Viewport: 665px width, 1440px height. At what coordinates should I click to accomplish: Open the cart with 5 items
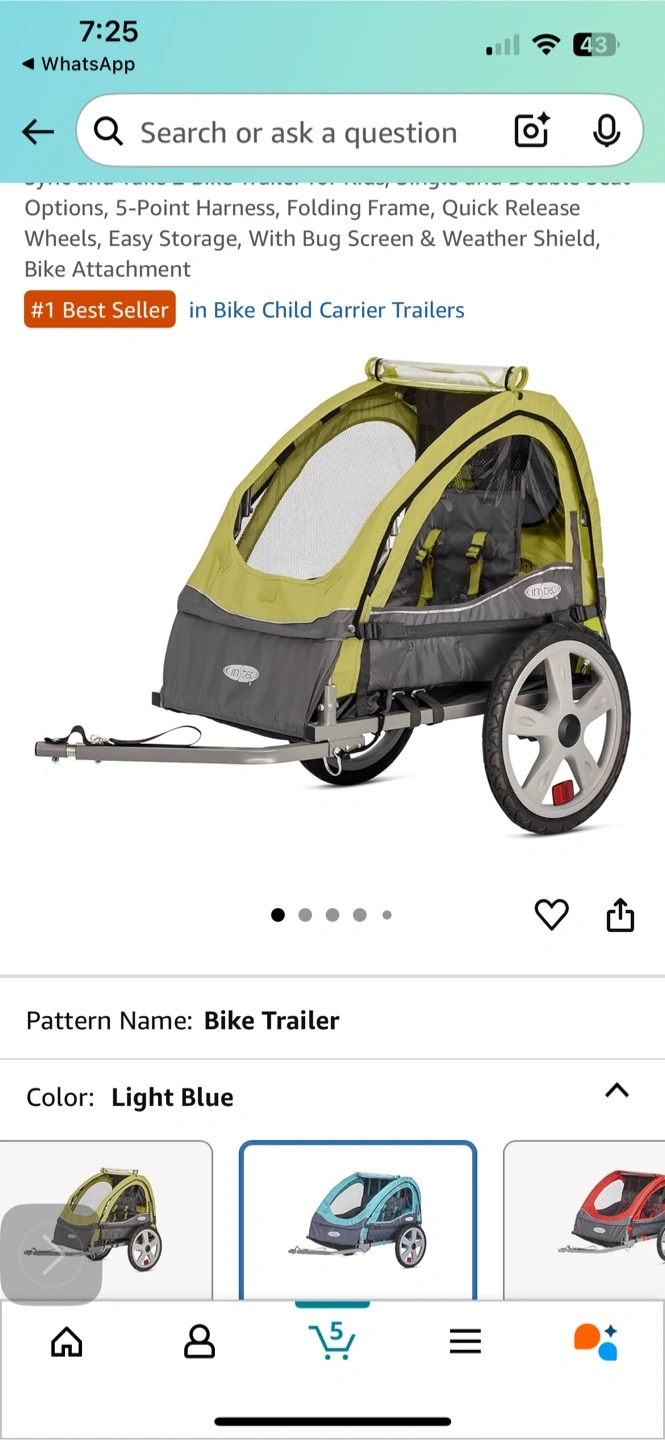point(332,1340)
